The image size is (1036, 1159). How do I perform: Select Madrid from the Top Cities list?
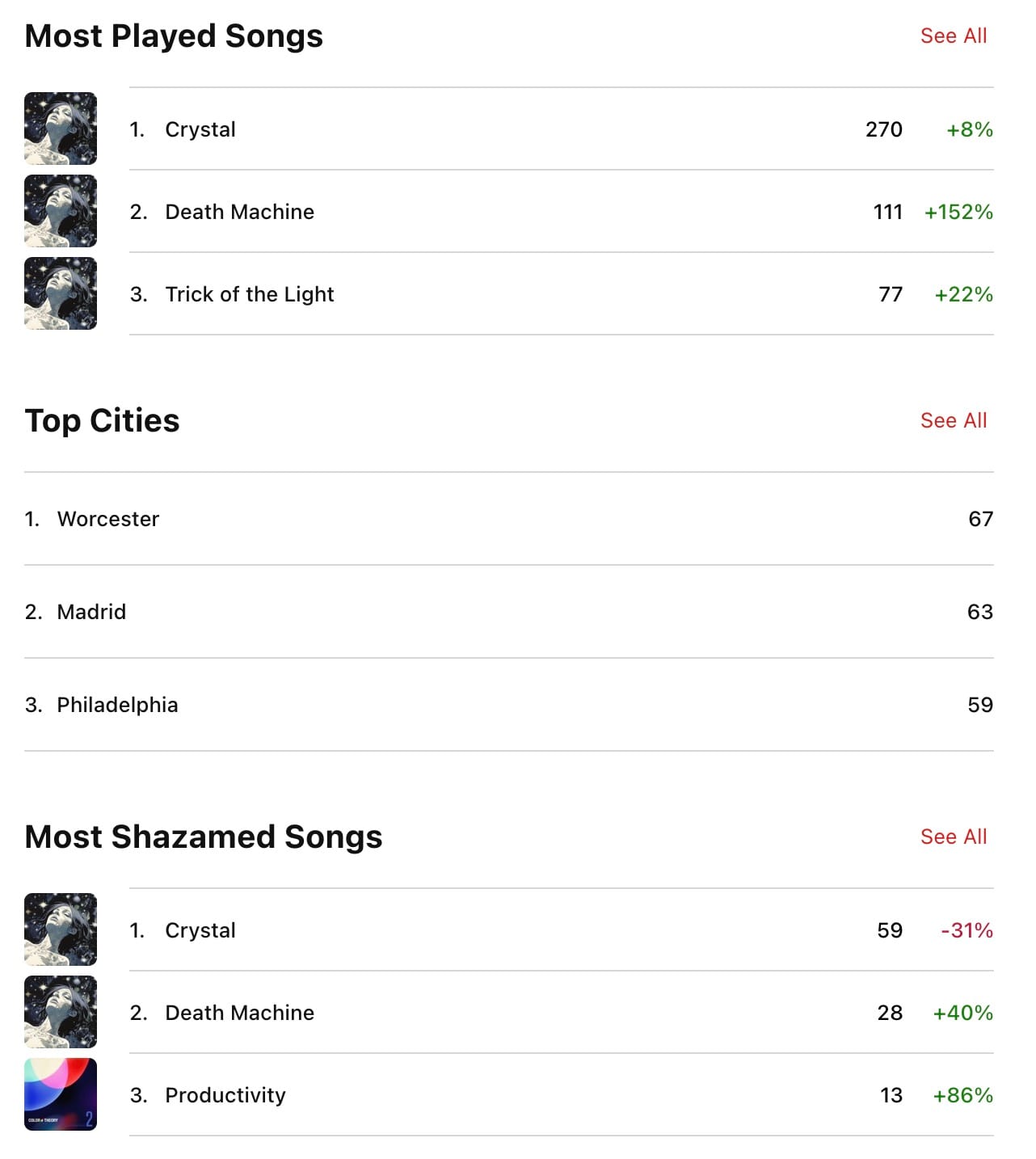(x=91, y=611)
